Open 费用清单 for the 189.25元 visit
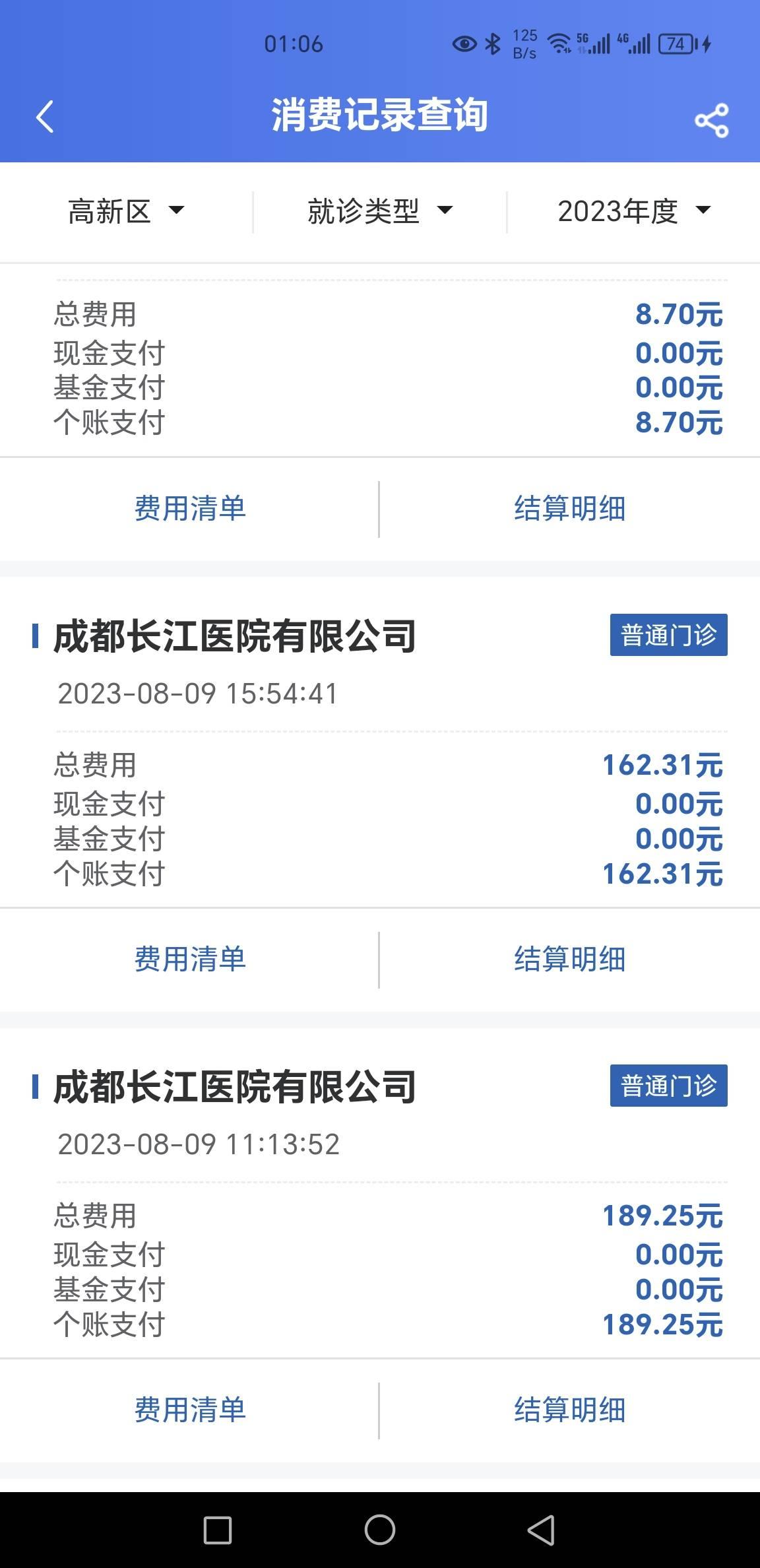This screenshot has height=1568, width=760. (x=190, y=1410)
